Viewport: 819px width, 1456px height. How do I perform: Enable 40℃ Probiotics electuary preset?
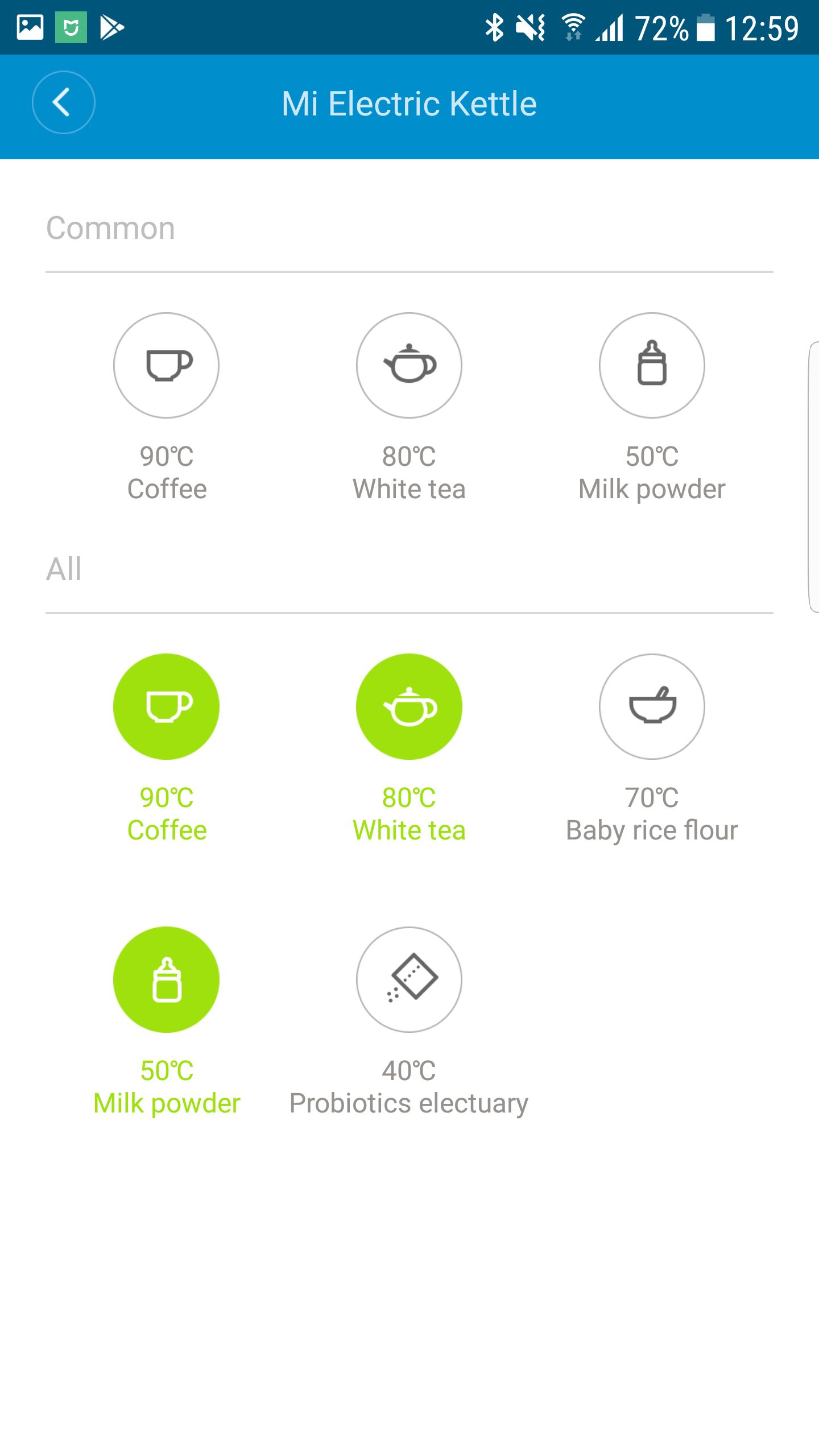(x=409, y=979)
